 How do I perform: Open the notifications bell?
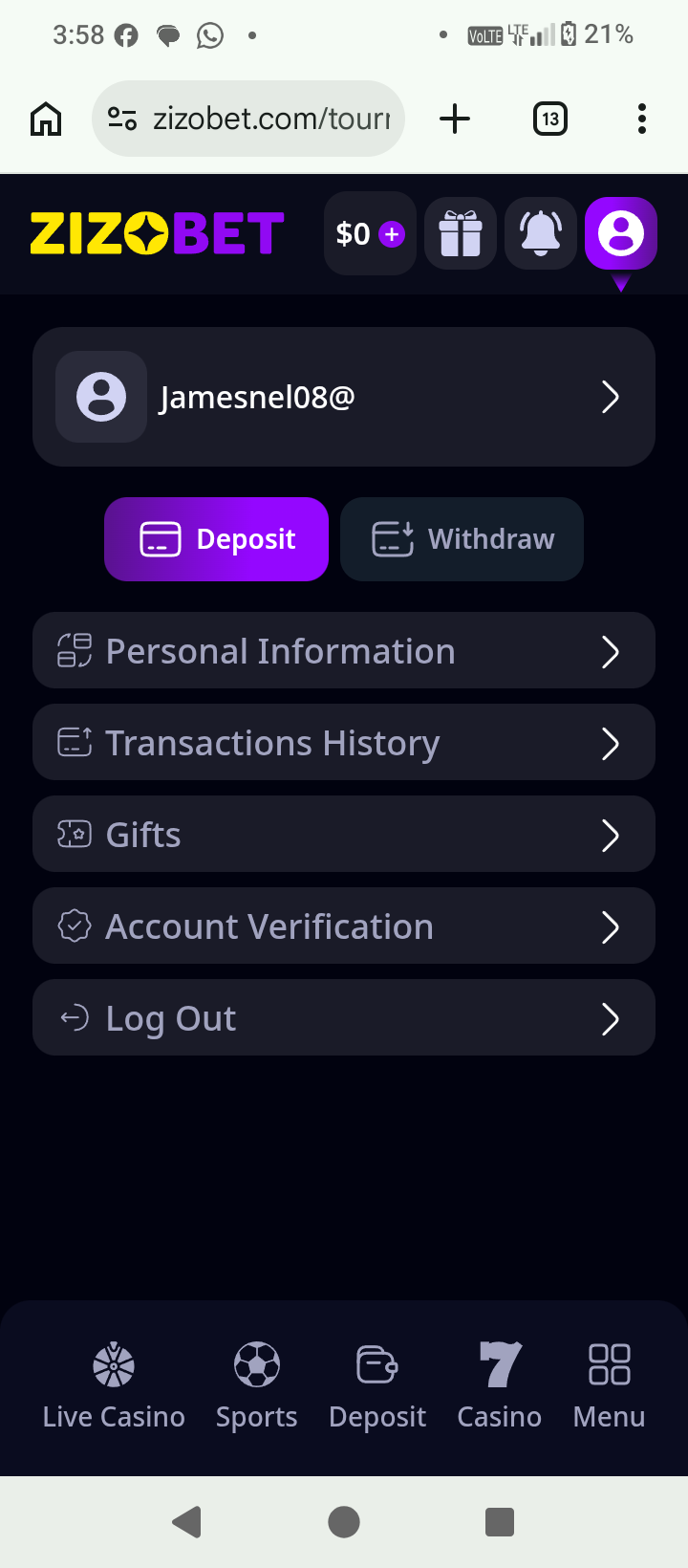point(541,233)
